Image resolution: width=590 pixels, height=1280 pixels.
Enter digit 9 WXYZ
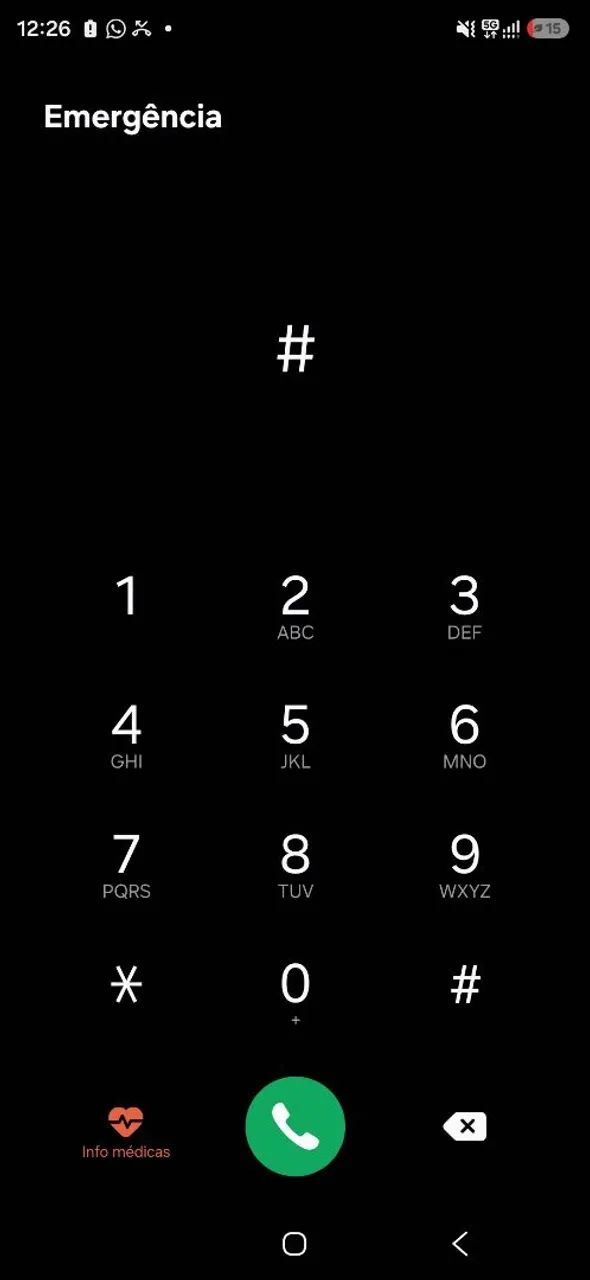click(x=464, y=865)
